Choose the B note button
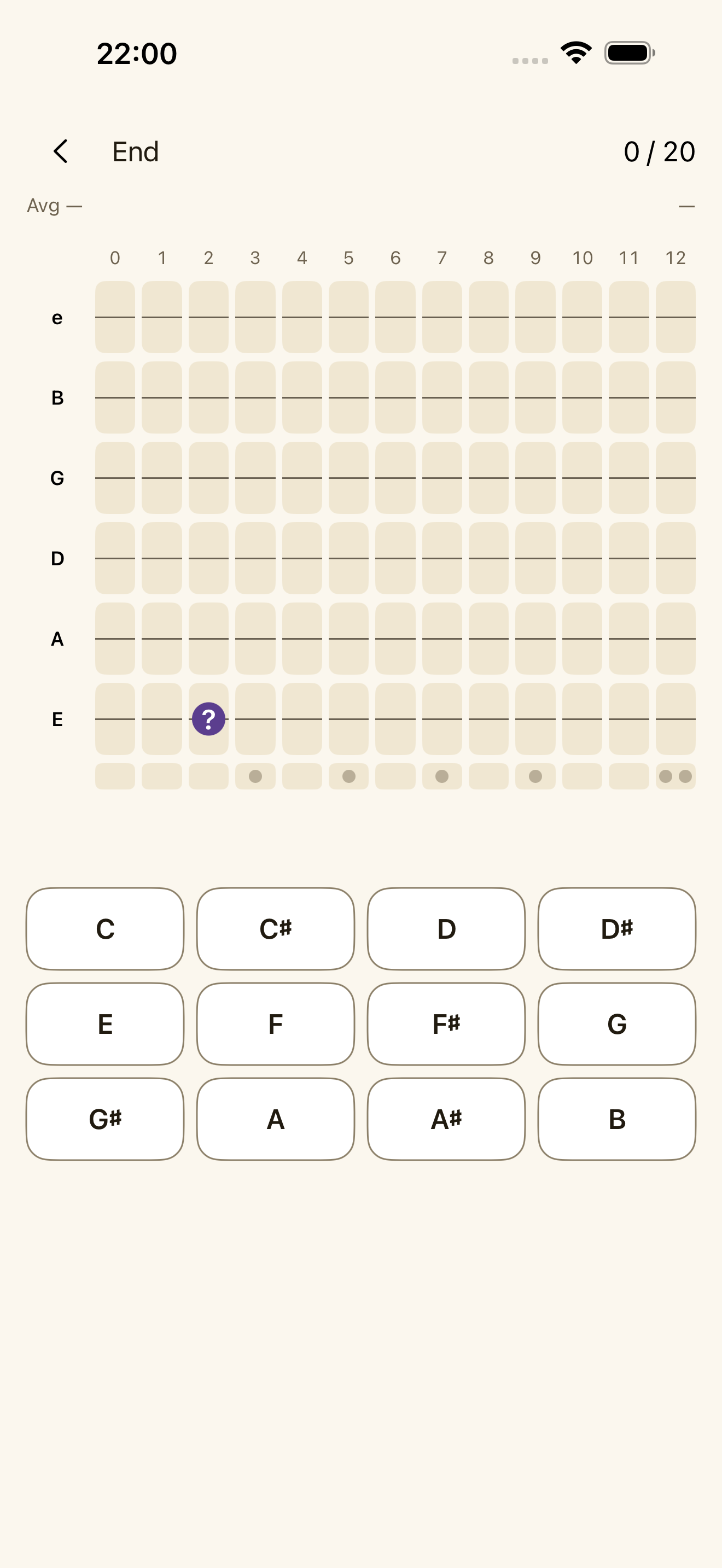This screenshot has width=722, height=1568. point(616,1119)
